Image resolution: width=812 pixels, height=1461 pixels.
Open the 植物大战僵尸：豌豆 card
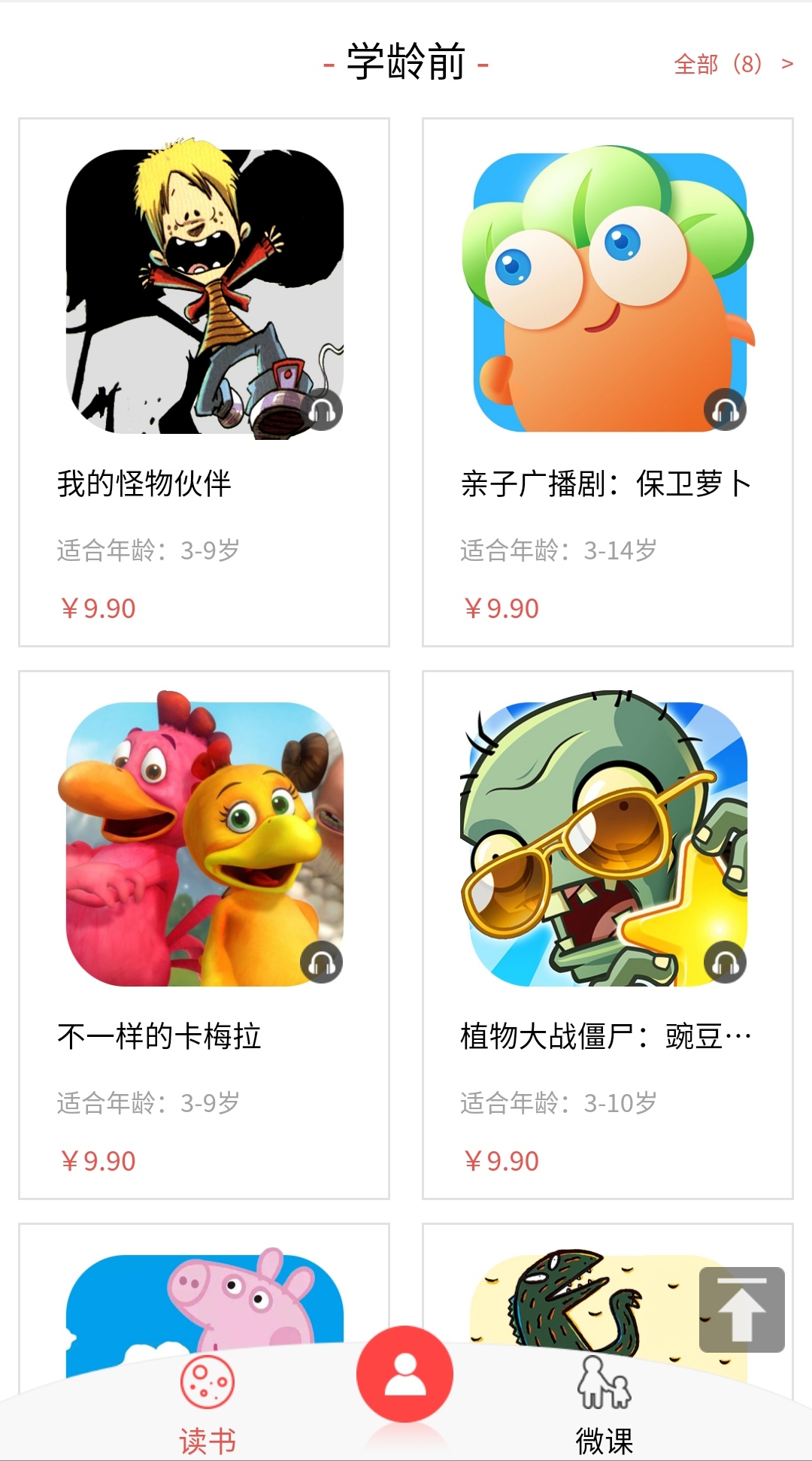607,935
